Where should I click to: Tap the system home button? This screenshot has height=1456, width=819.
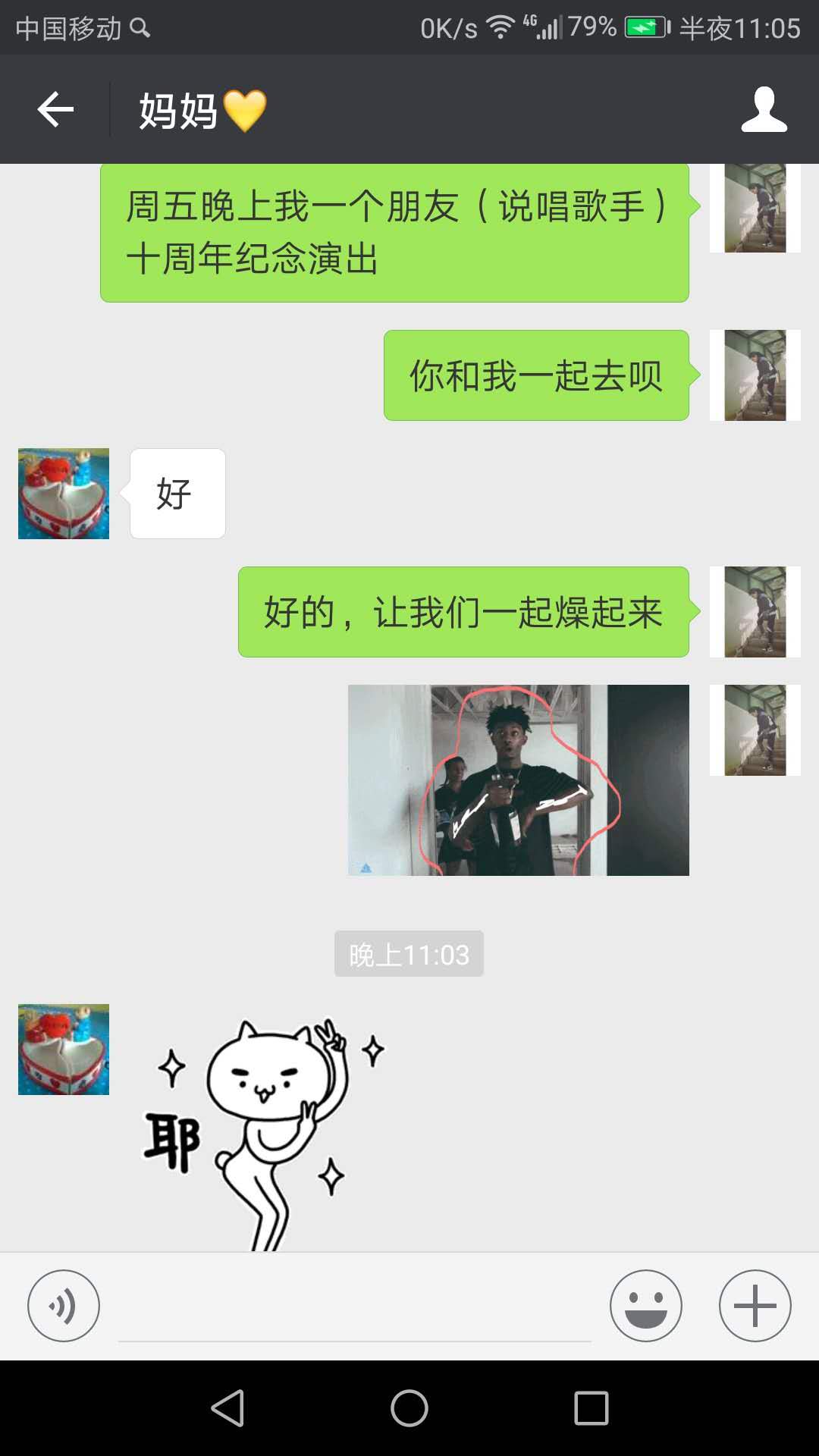(x=409, y=1408)
